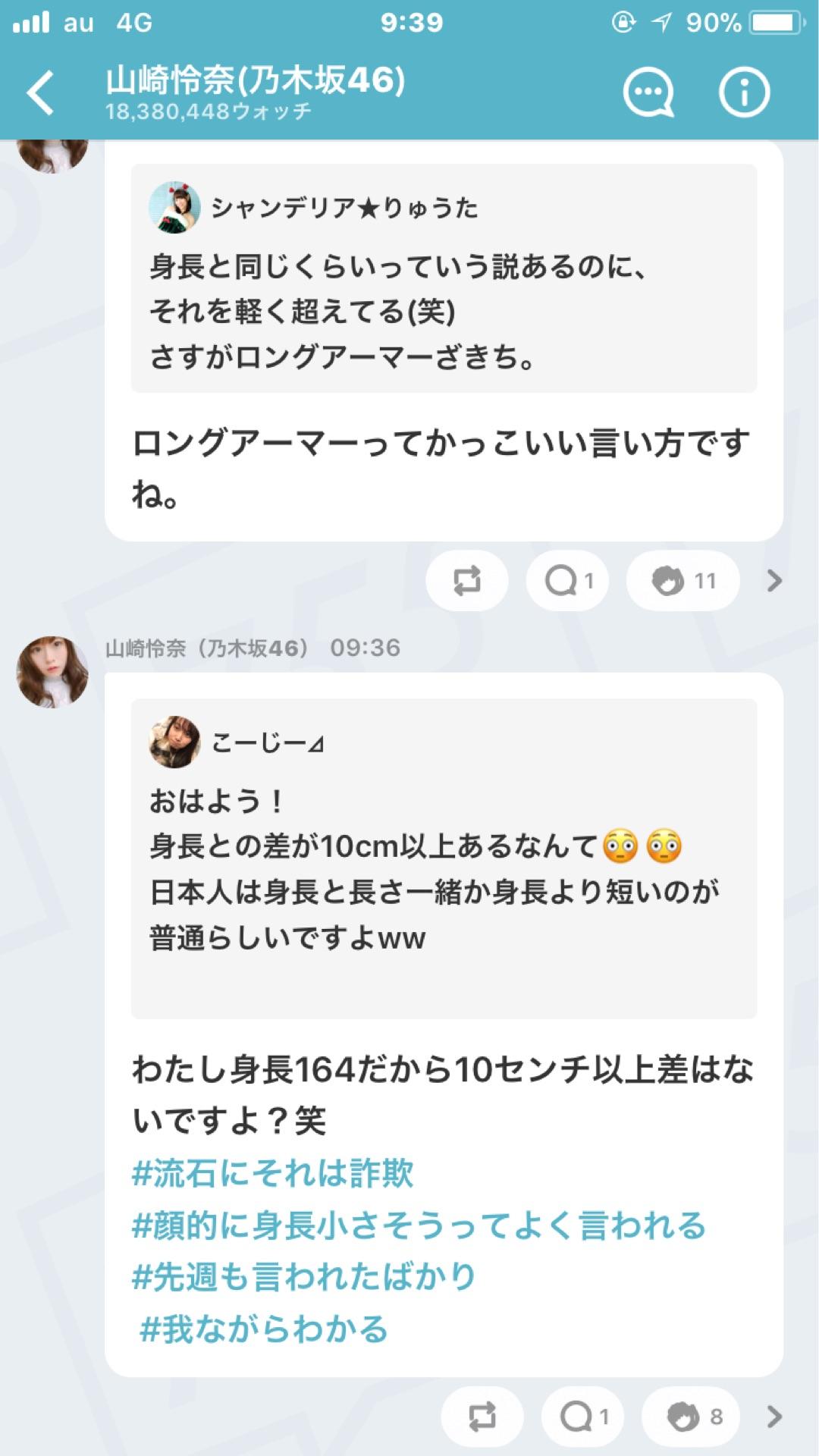Open the hashtag #流石にそれは詐欺
The width and height of the screenshot is (819, 1456).
[272, 1173]
